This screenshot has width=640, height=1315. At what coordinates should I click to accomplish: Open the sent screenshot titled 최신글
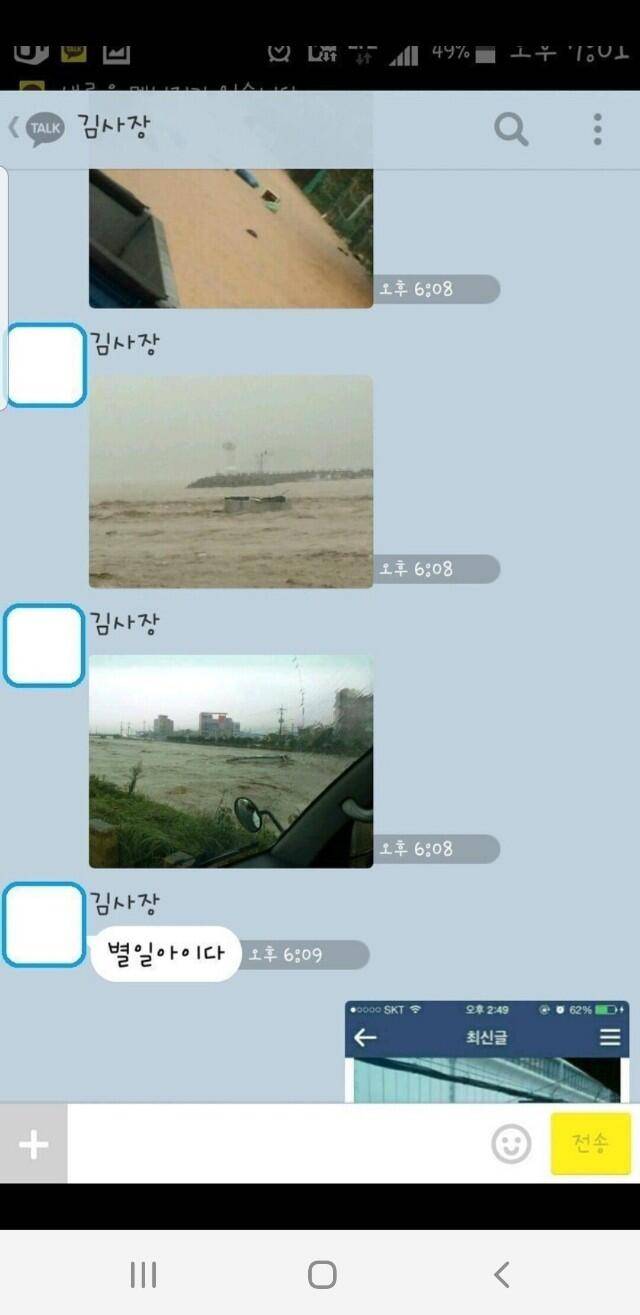(x=487, y=1052)
